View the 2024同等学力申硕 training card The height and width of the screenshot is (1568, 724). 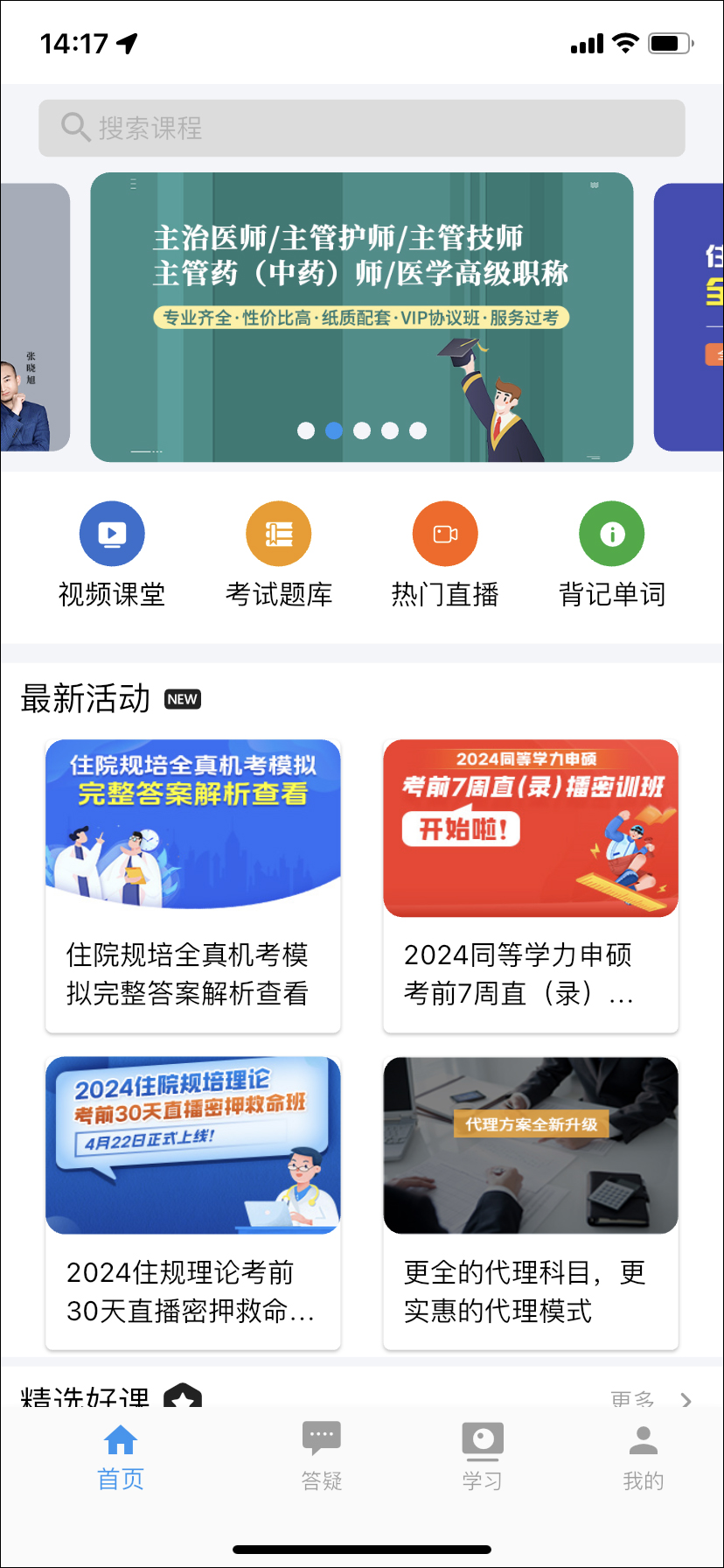(x=531, y=885)
